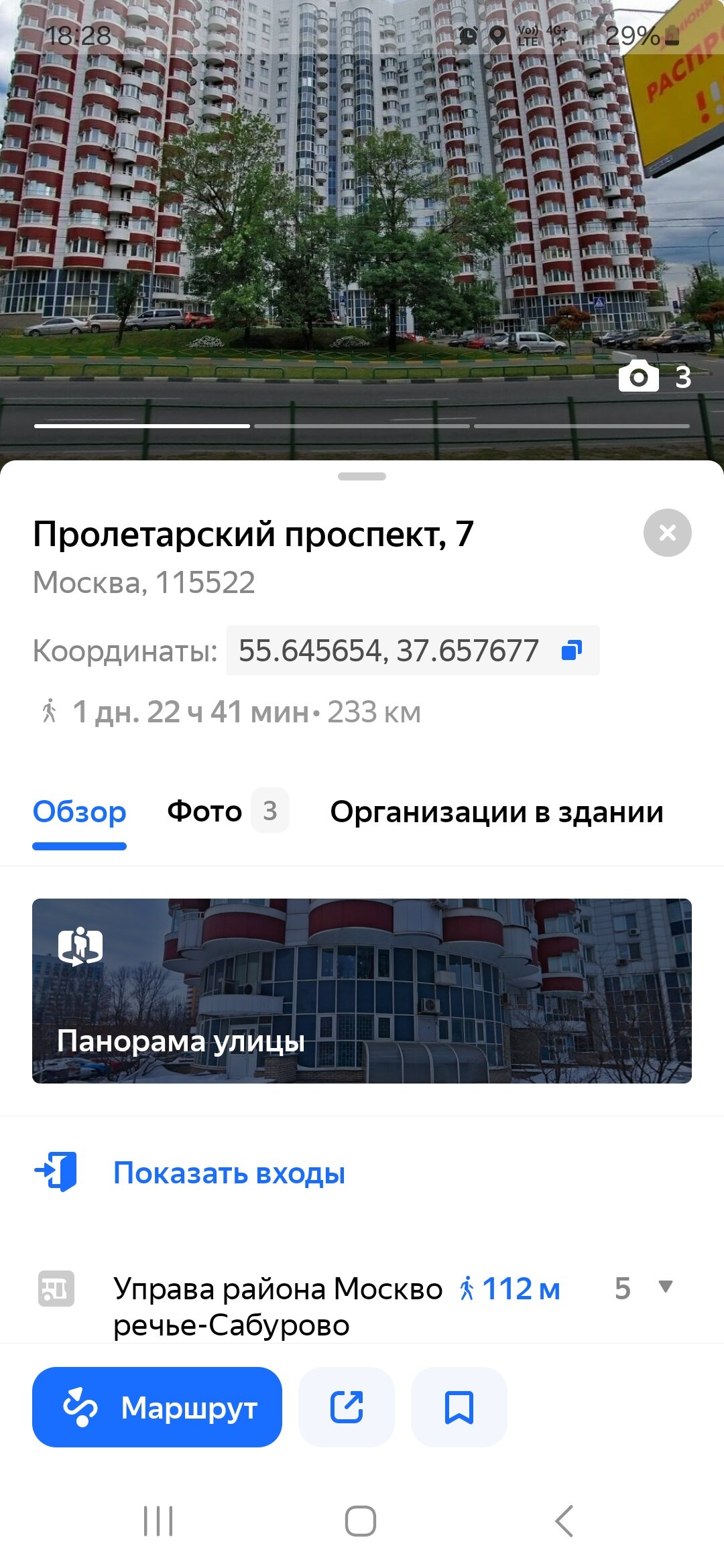
Task: Close the place card with X button
Action: click(668, 533)
